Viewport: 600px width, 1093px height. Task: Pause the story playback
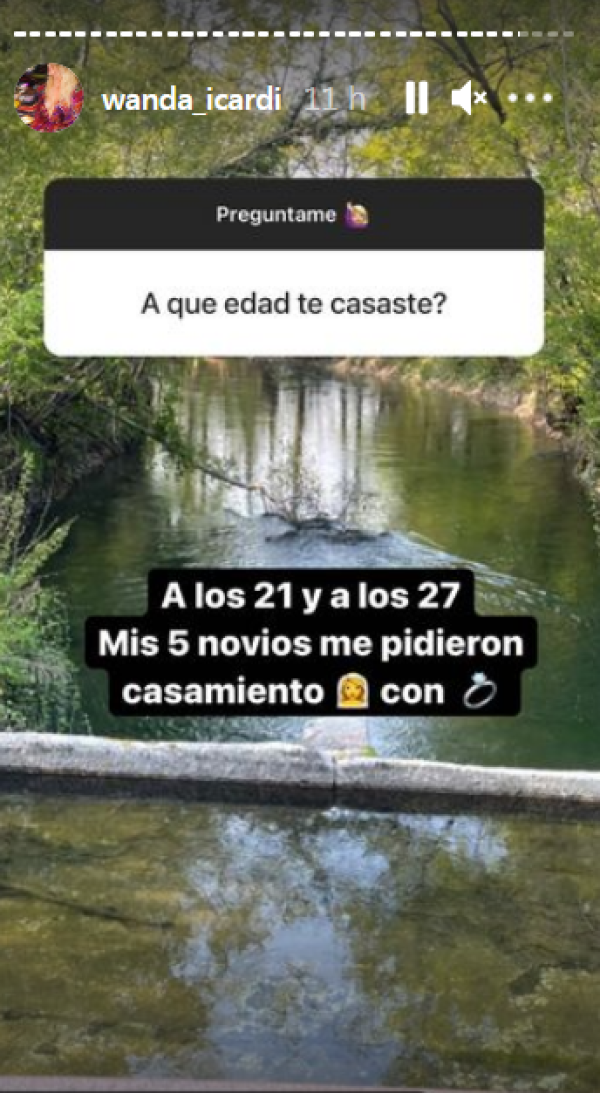(x=416, y=98)
